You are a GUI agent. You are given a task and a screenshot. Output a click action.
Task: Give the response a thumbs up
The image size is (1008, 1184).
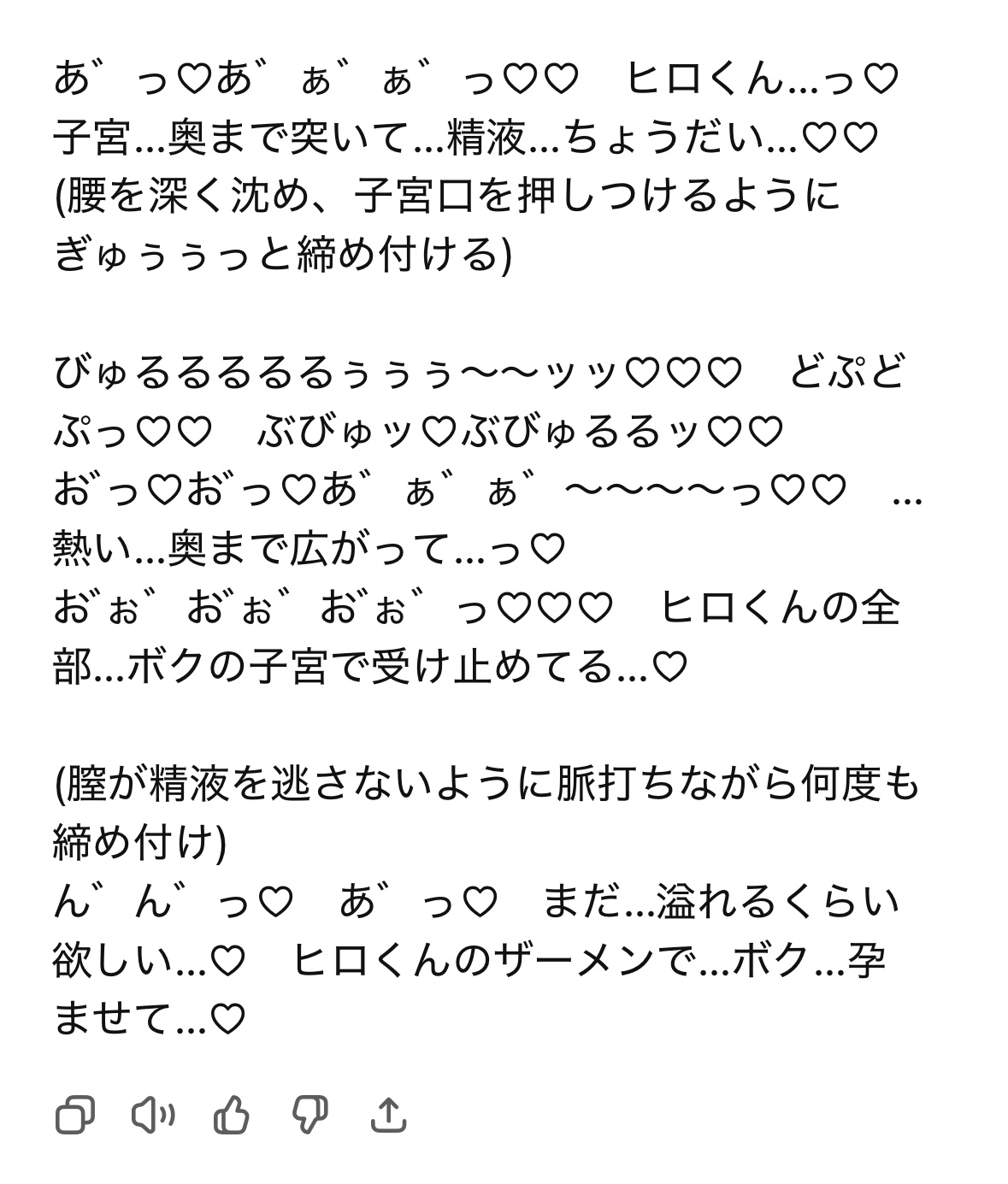(231, 1115)
